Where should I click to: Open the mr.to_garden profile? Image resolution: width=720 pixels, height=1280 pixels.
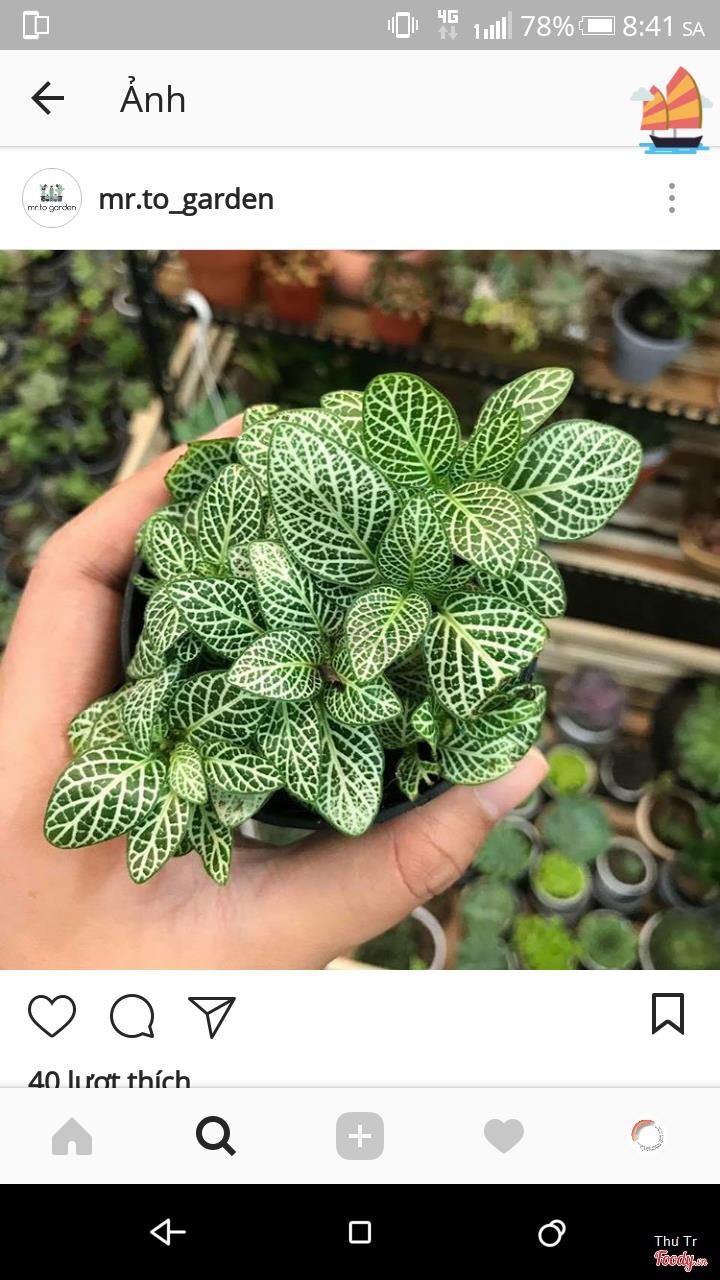coord(186,199)
